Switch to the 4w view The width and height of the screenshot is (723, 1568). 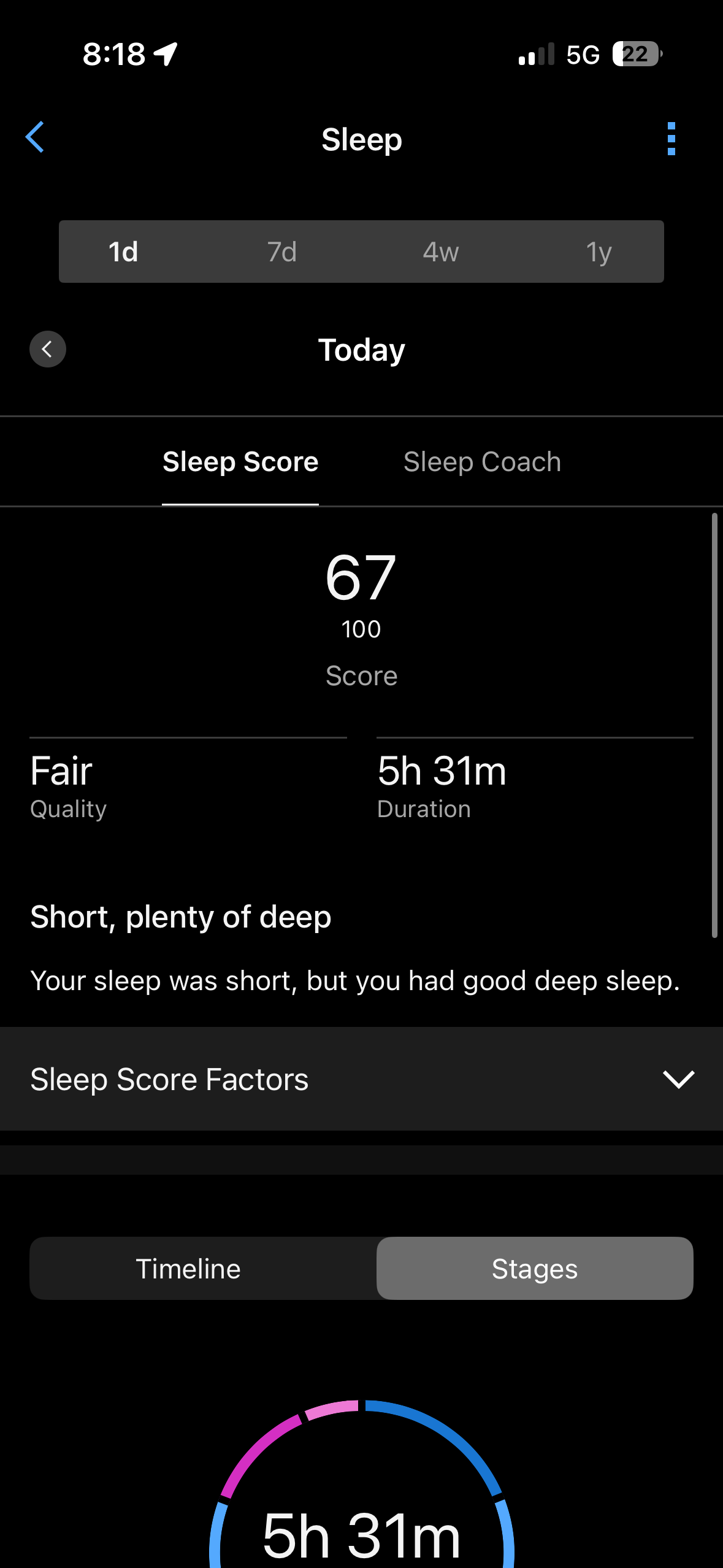tap(440, 252)
